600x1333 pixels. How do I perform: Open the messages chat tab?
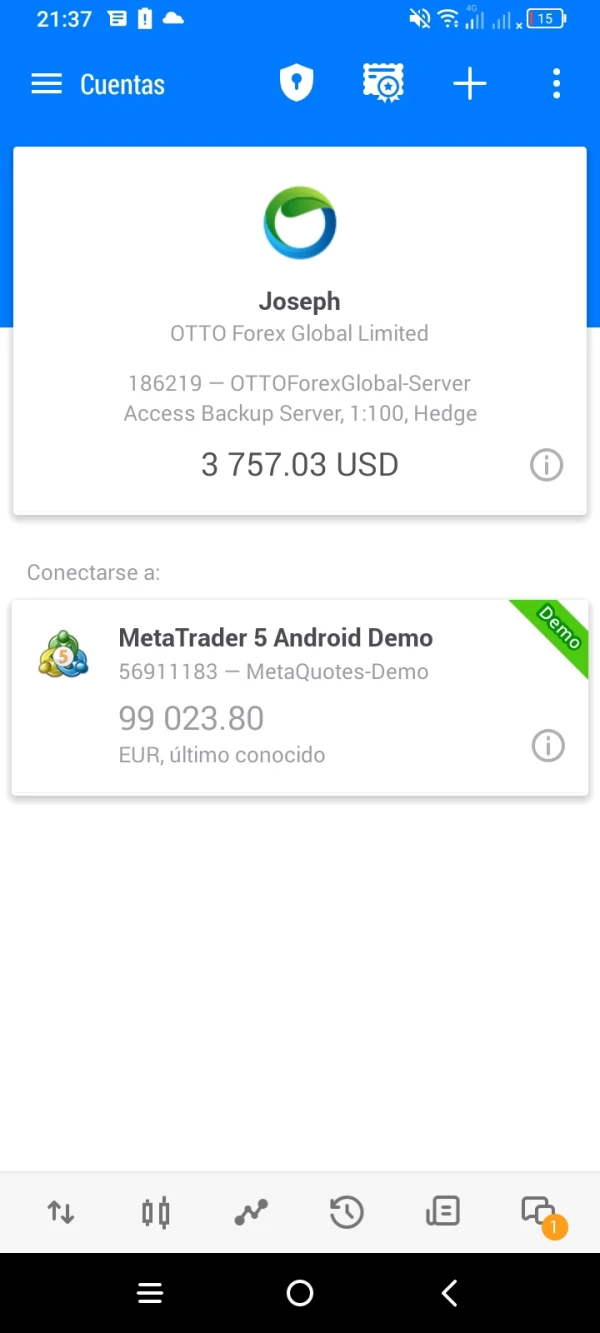click(x=538, y=1213)
